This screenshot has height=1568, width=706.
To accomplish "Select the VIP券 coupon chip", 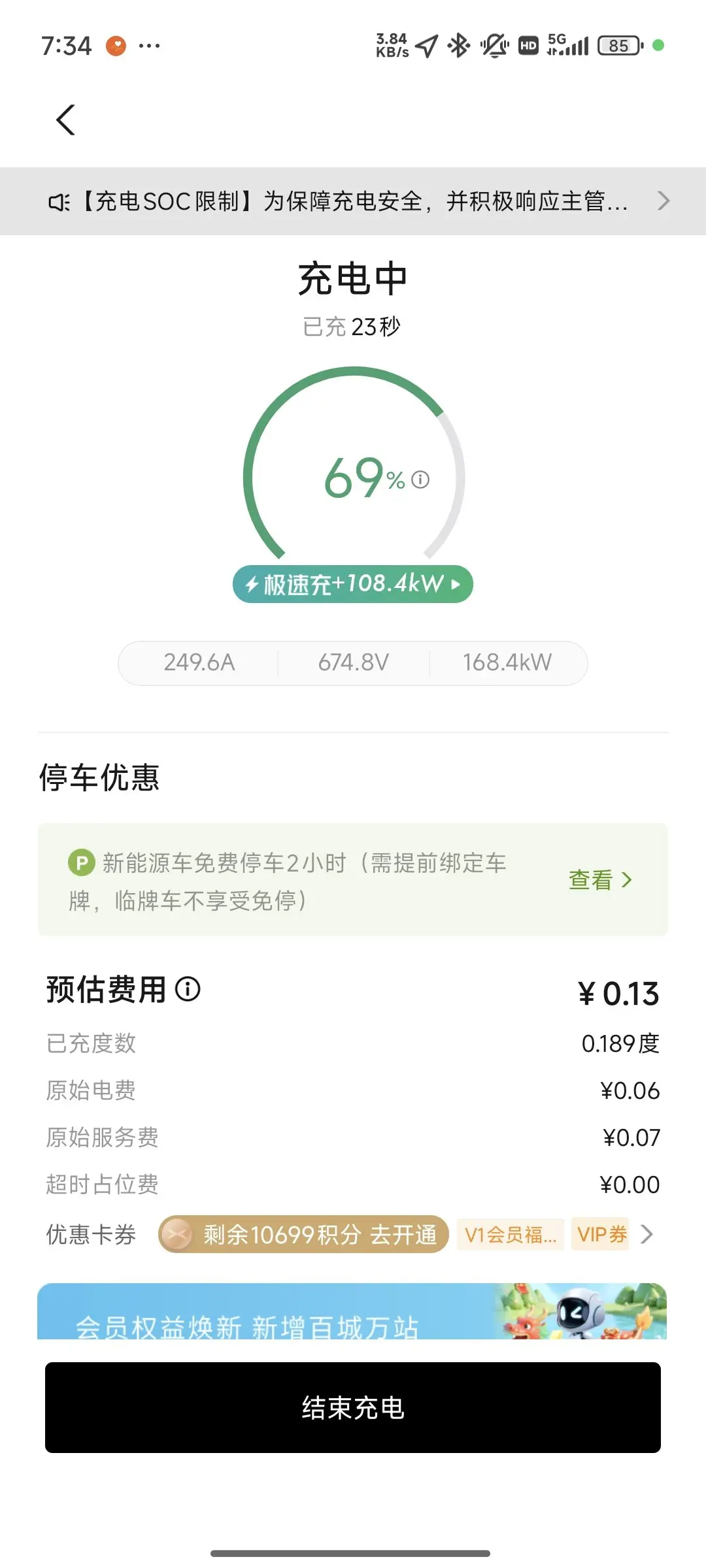I will click(x=601, y=1234).
